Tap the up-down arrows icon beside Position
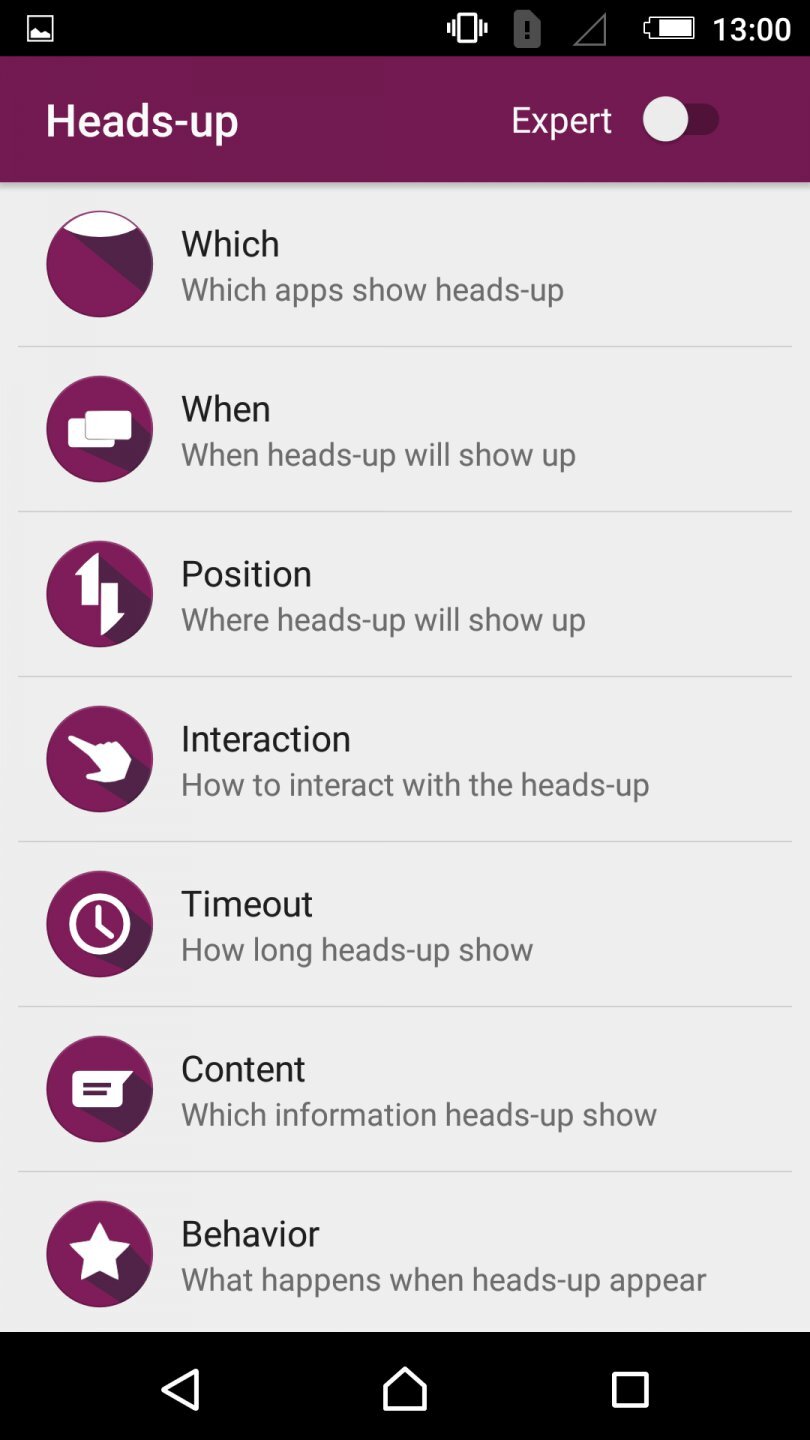 tap(99, 594)
